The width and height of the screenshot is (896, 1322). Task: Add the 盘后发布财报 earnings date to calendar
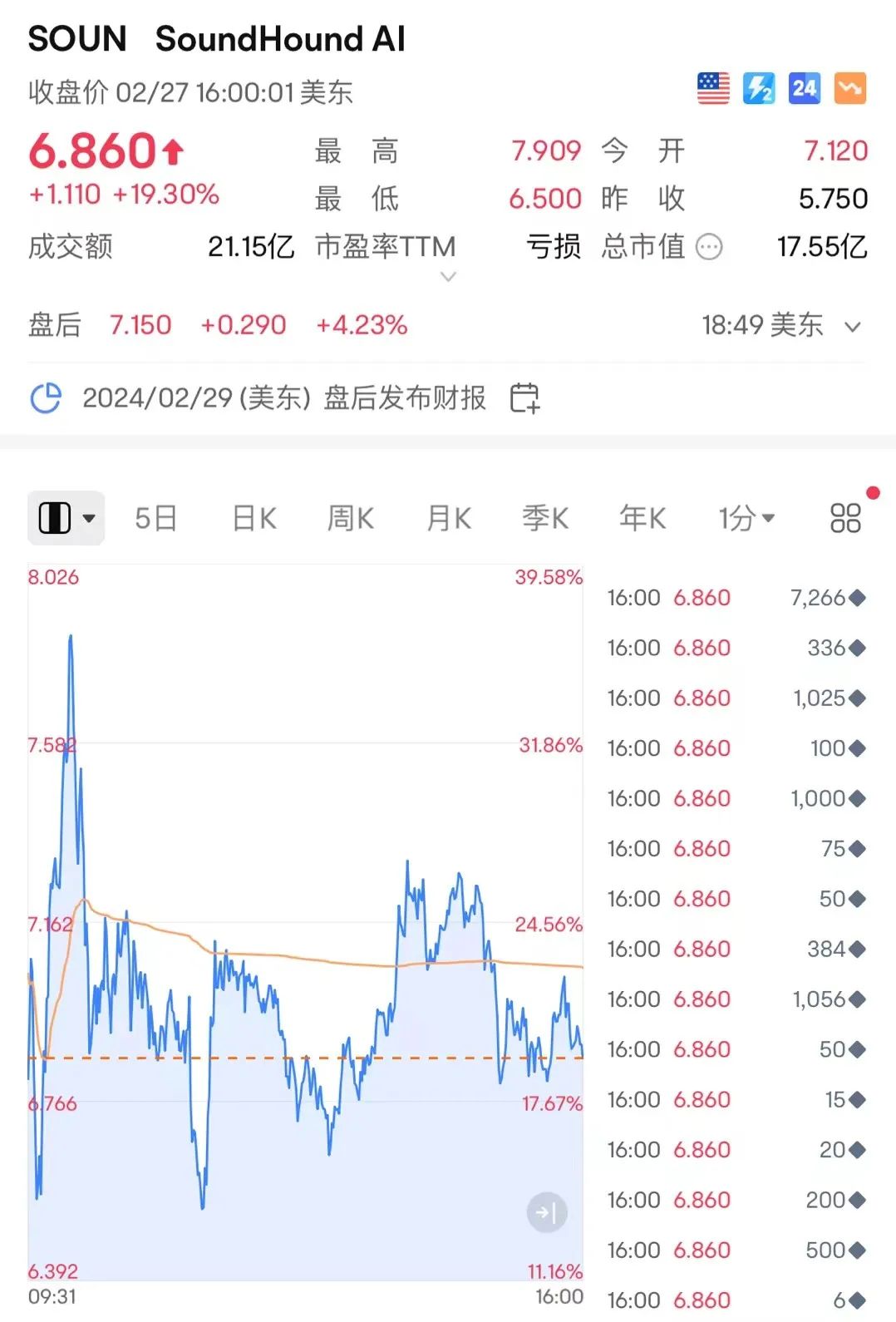pos(524,398)
